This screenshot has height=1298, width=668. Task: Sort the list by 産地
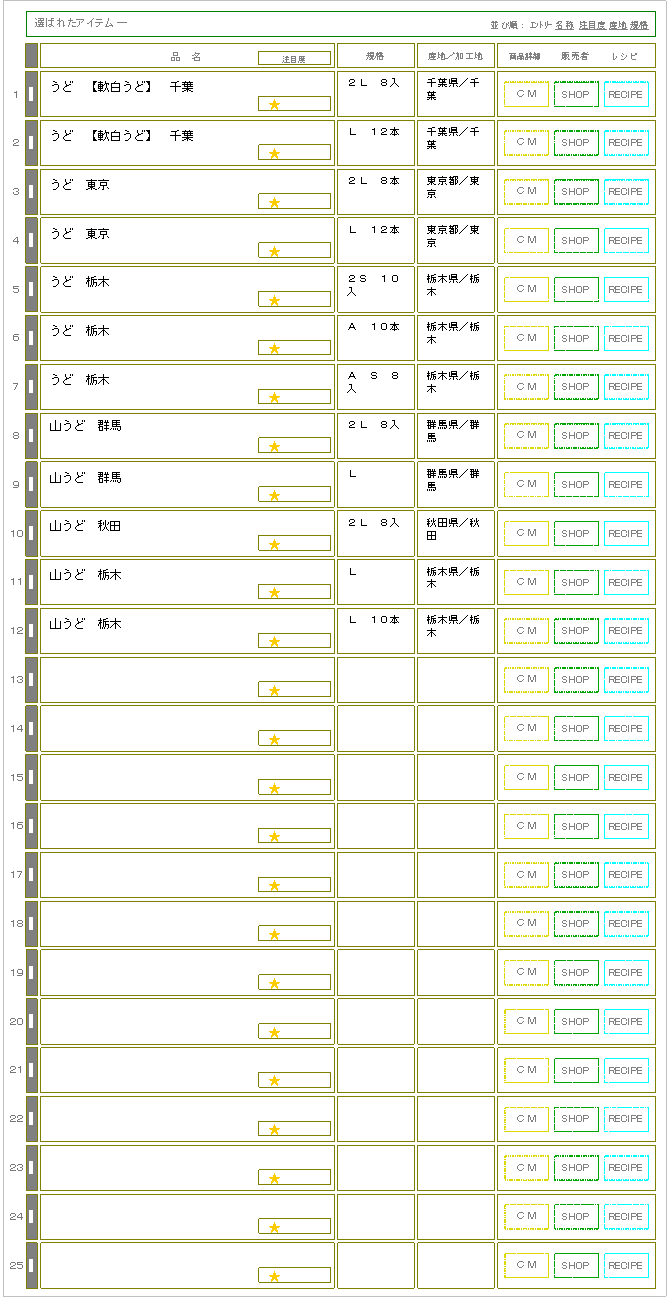(618, 24)
